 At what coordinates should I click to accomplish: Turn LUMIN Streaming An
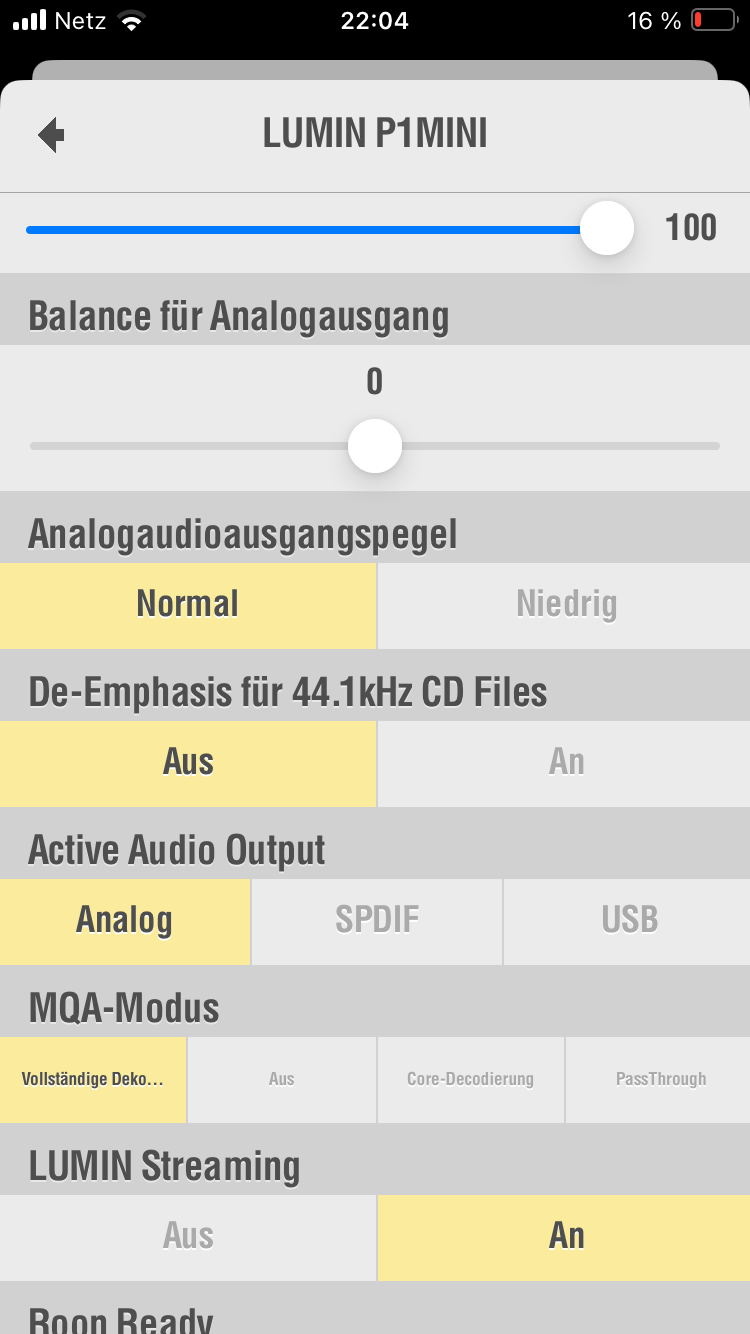coord(565,1238)
